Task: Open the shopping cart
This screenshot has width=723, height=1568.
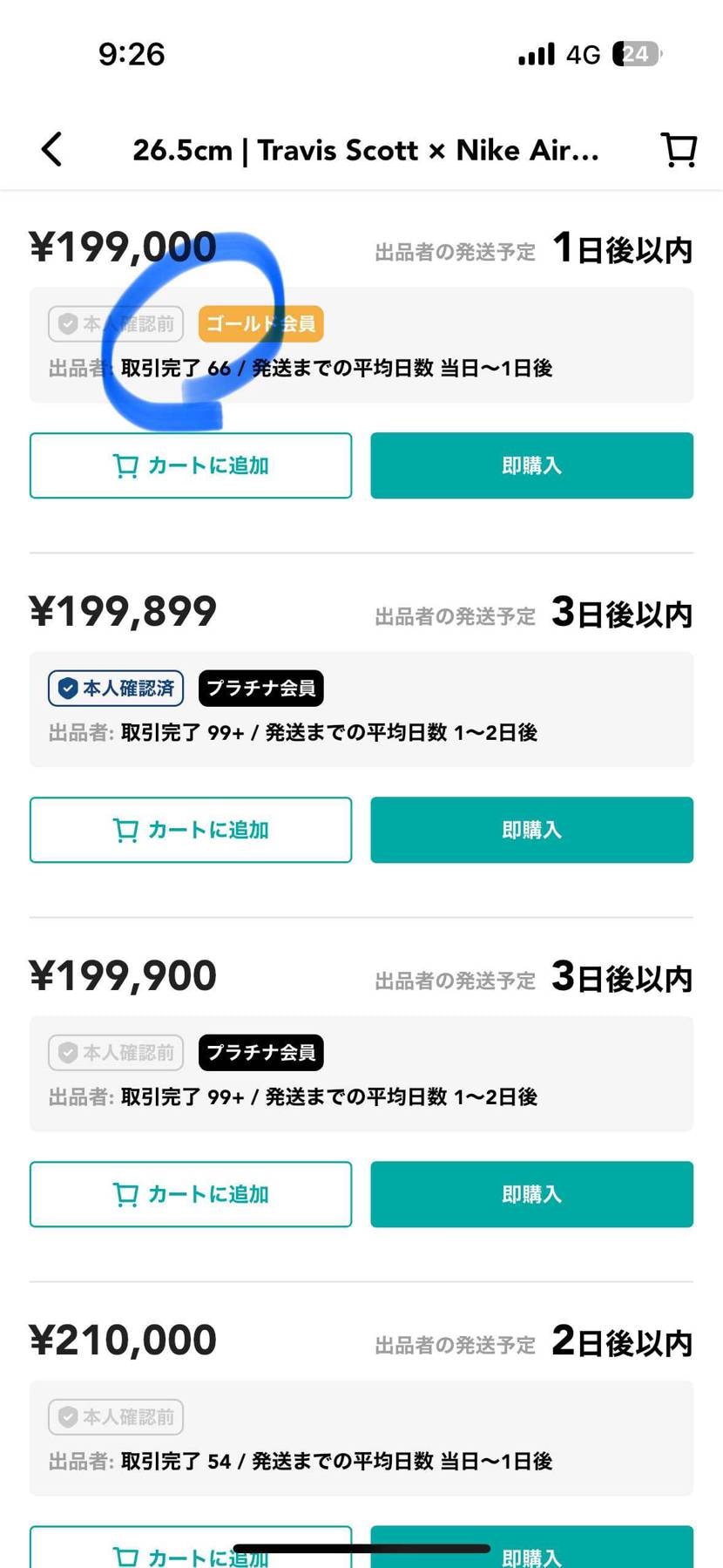Action: 678,149
